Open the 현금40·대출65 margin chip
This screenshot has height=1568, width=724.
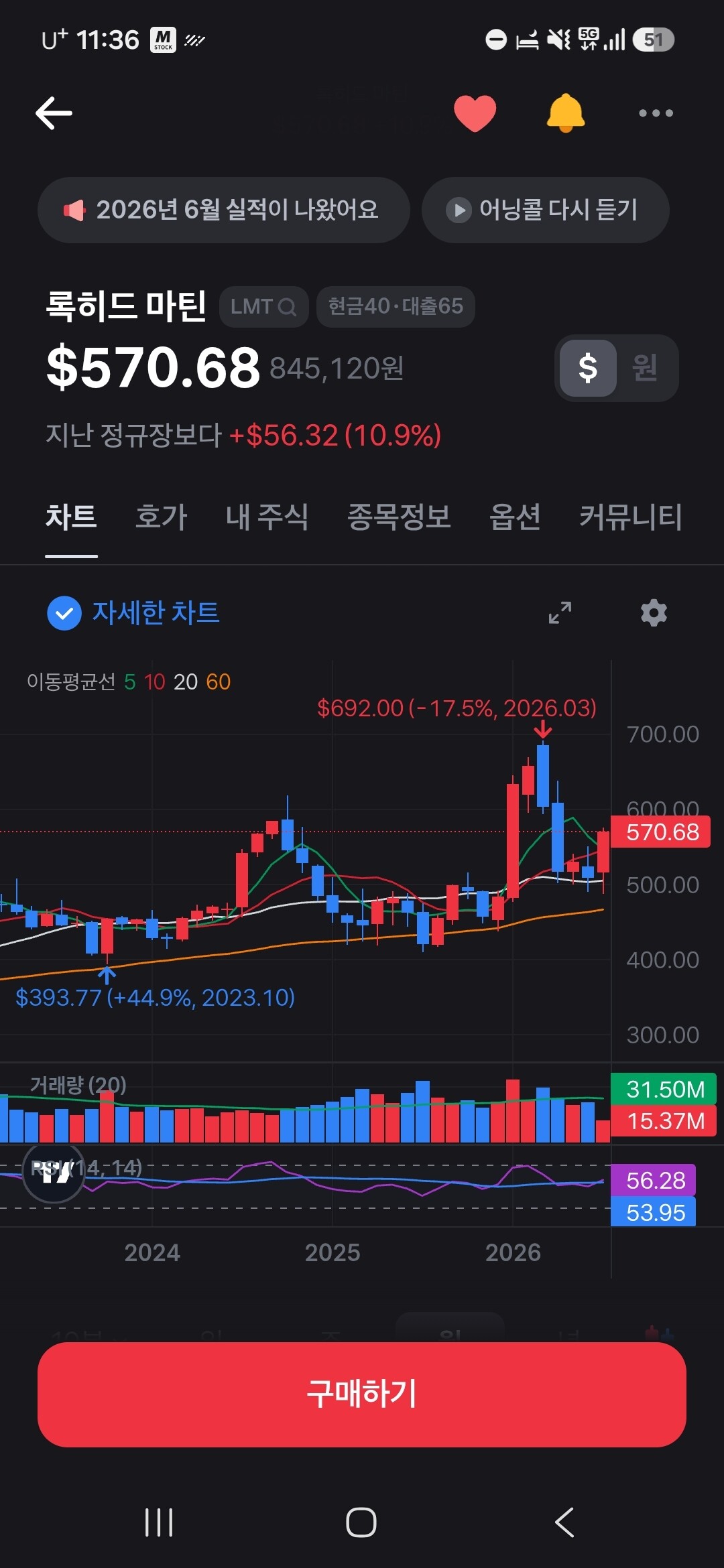pyautogui.click(x=396, y=307)
